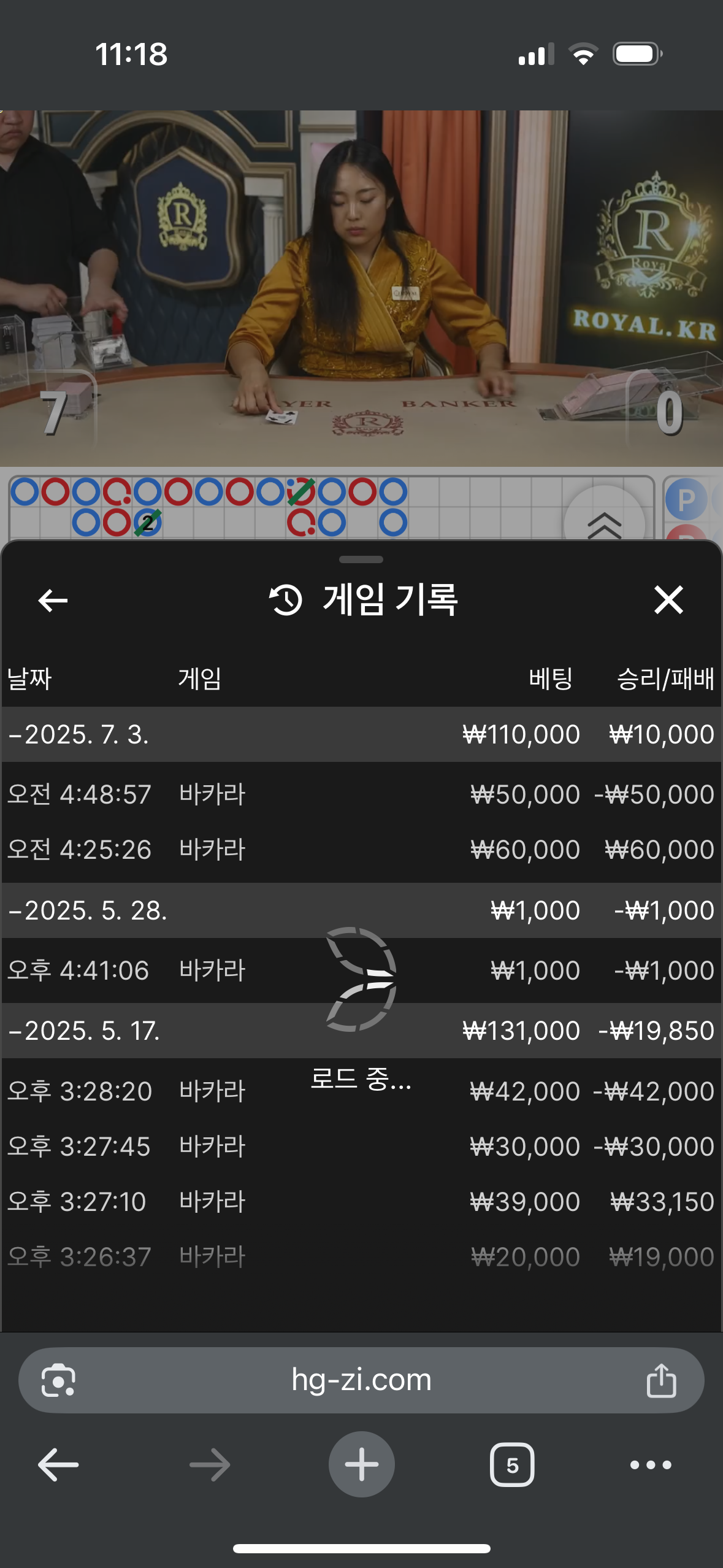Viewport: 723px width, 1568px height.
Task: Open Lens camera search in address bar
Action: pos(58,1380)
